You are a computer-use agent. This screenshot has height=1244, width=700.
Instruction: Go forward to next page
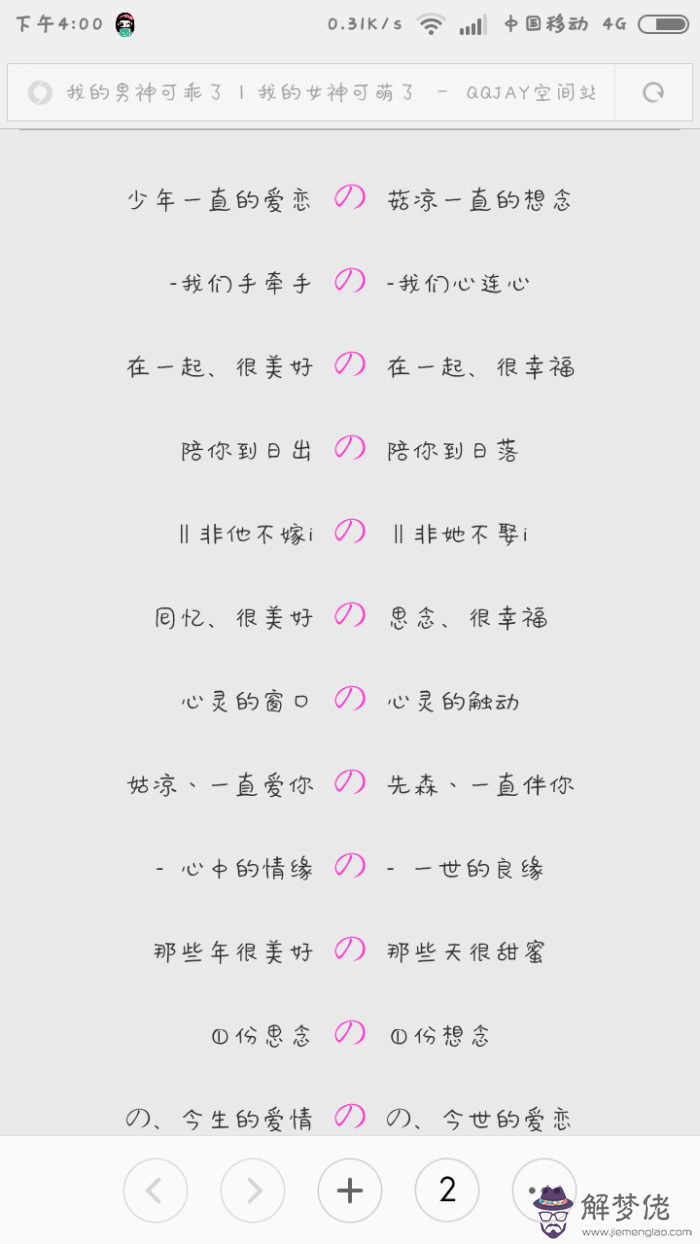(253, 1190)
